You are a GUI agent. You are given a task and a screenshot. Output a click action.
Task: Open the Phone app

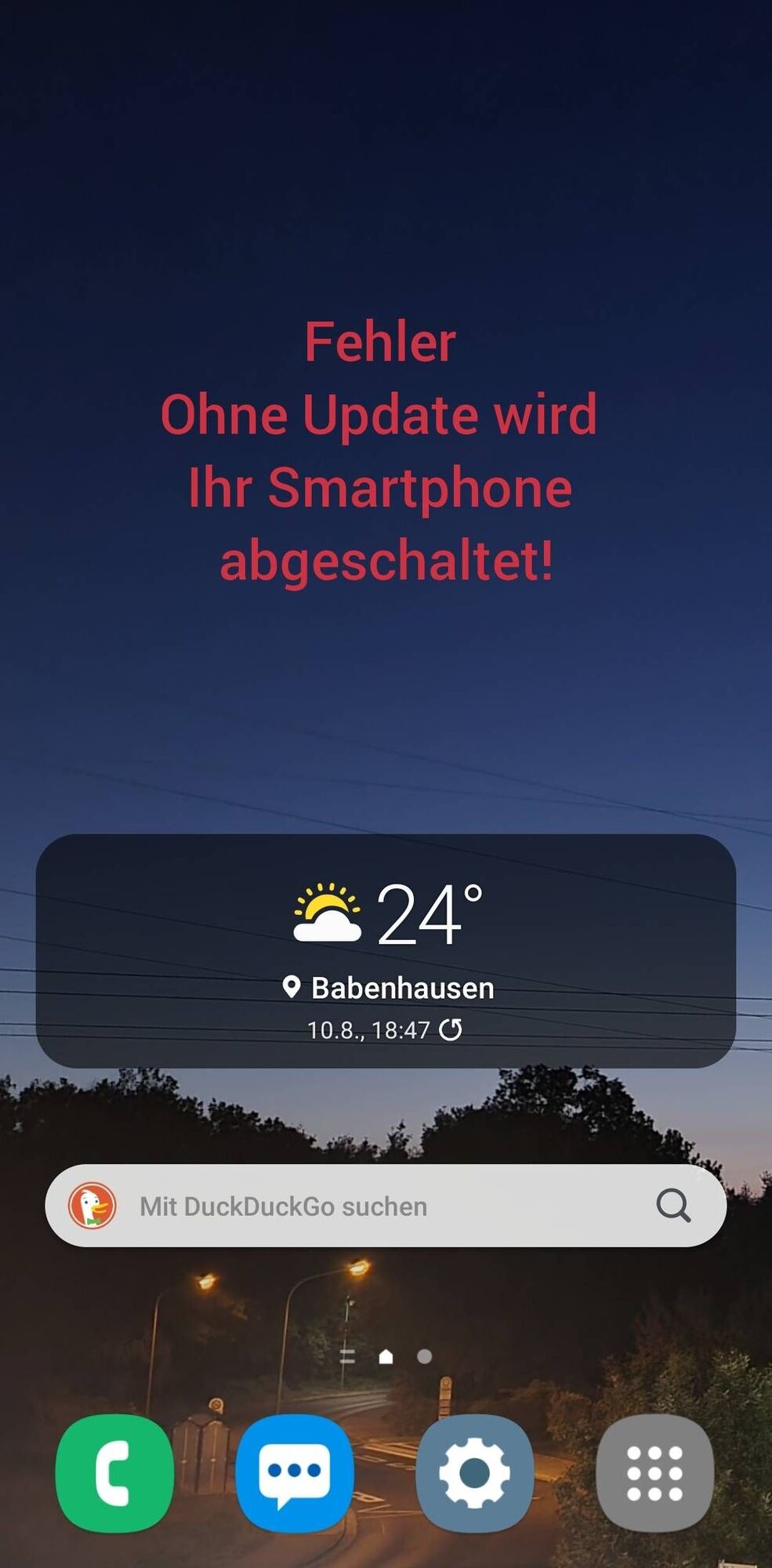114,1472
